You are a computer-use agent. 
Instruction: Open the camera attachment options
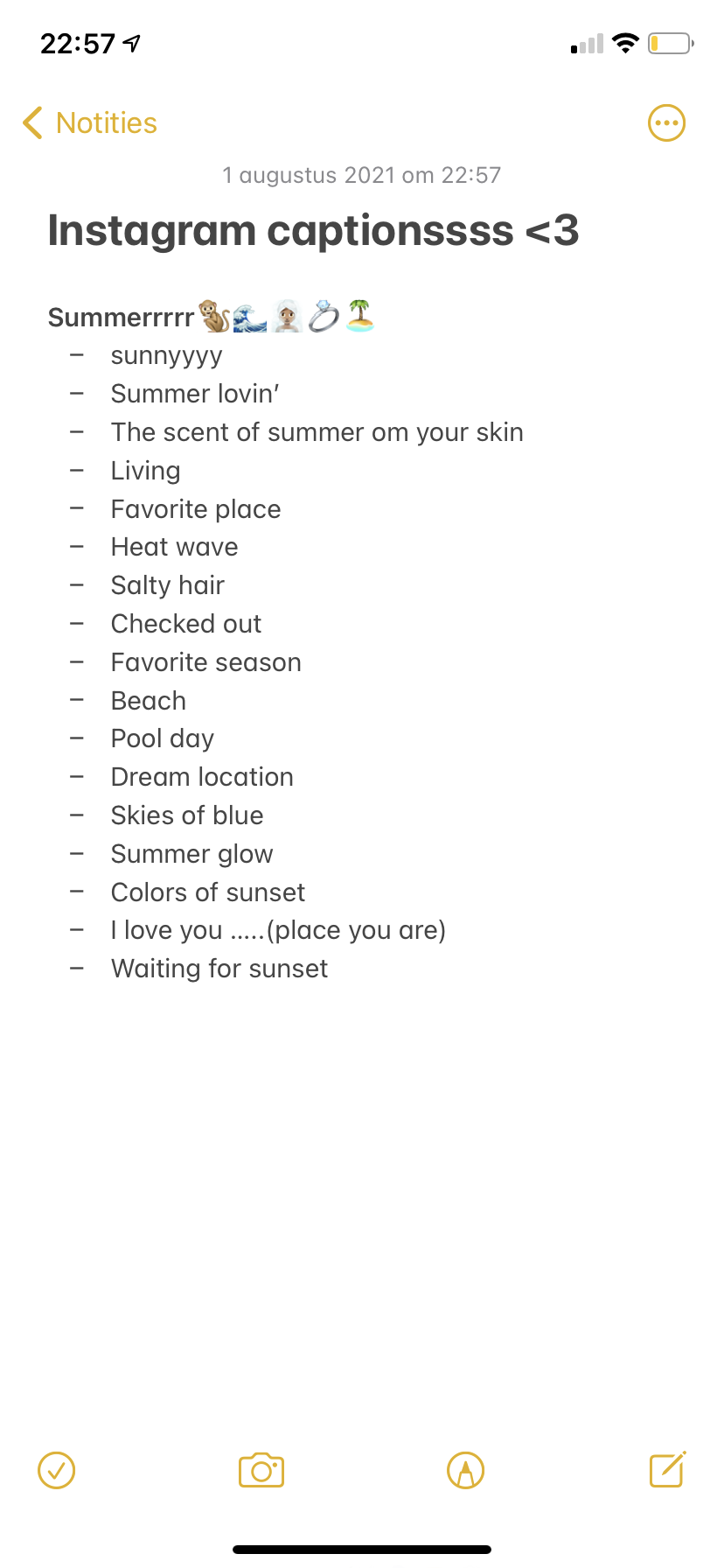pyautogui.click(x=261, y=1470)
